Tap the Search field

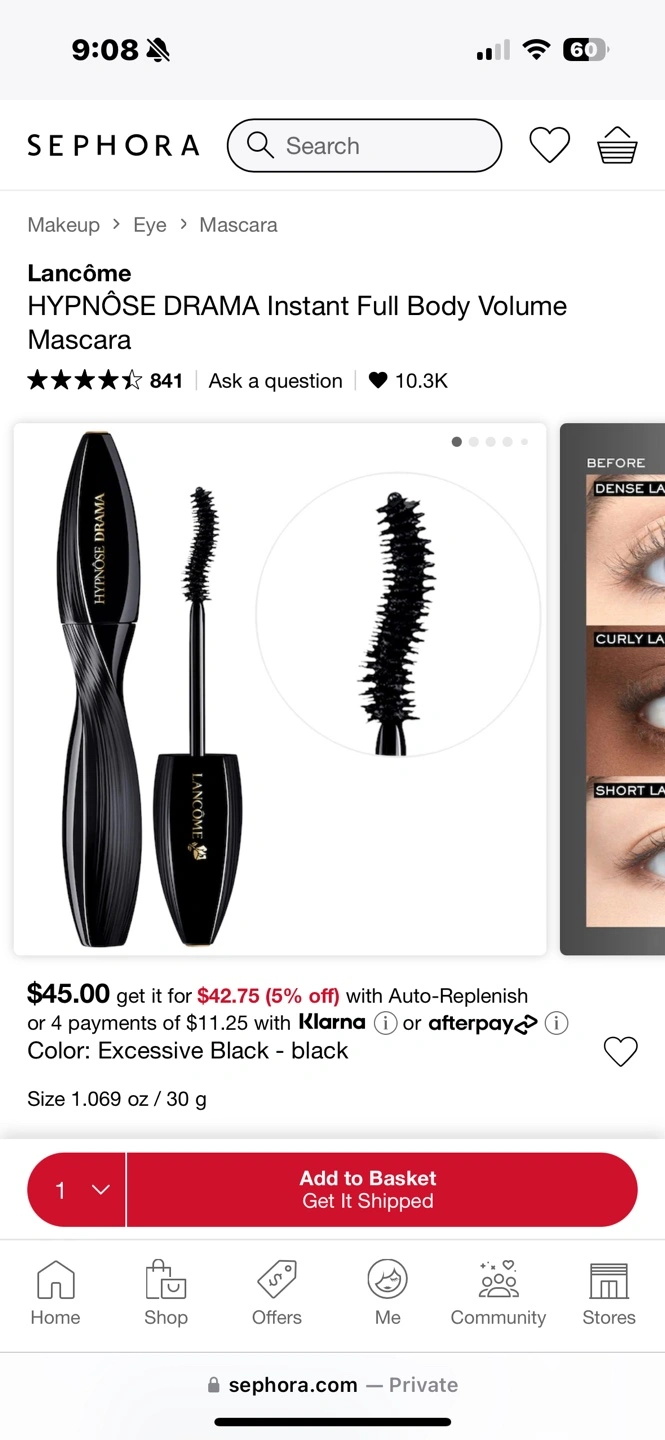[x=364, y=146]
